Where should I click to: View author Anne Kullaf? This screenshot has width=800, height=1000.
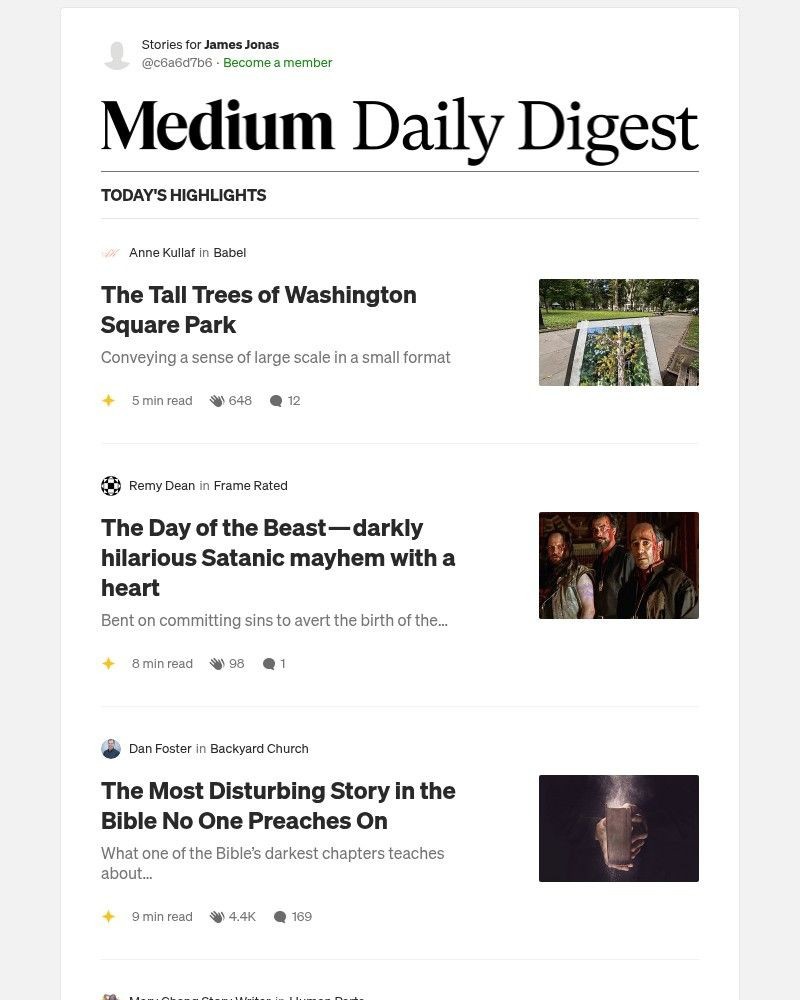[x=161, y=253]
